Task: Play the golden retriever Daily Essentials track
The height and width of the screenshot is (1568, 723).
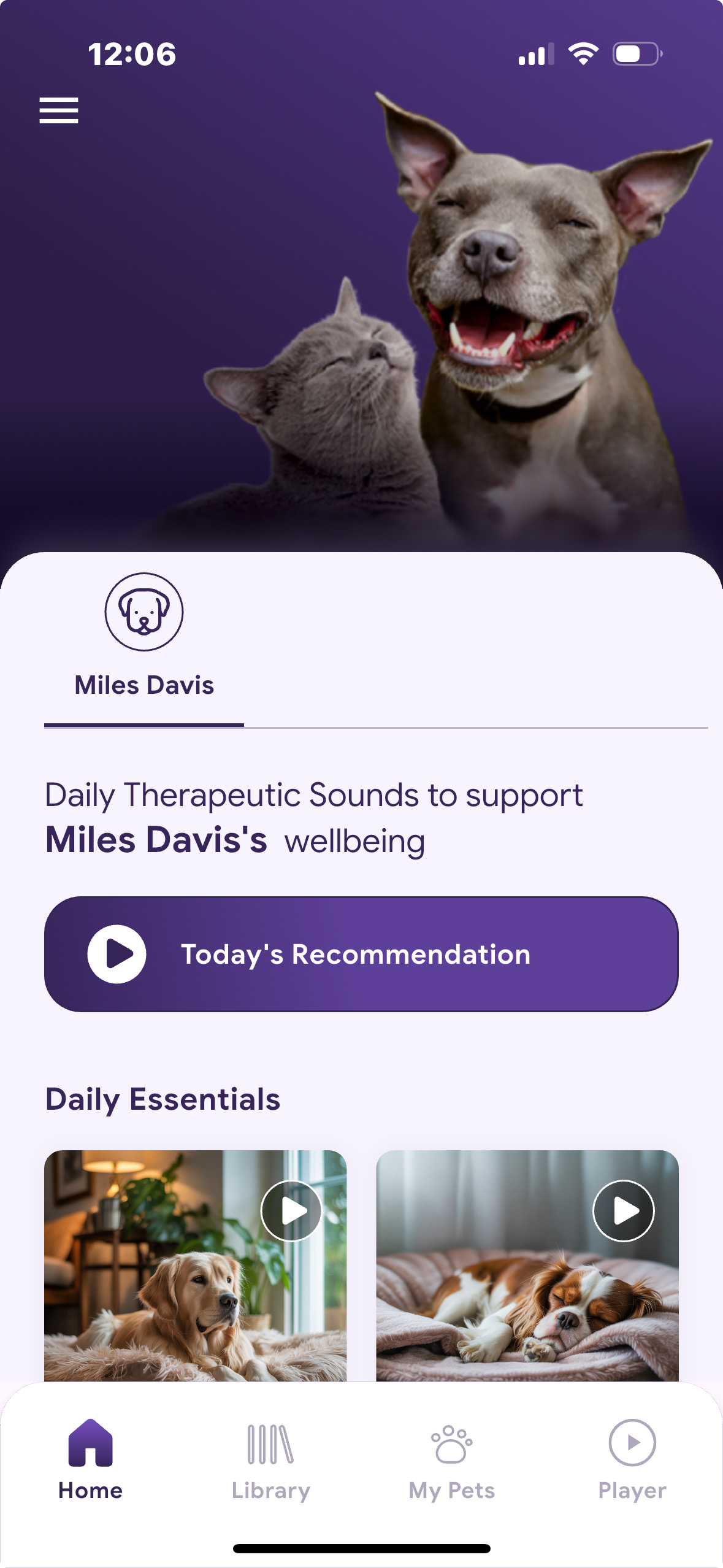Action: click(x=291, y=1210)
